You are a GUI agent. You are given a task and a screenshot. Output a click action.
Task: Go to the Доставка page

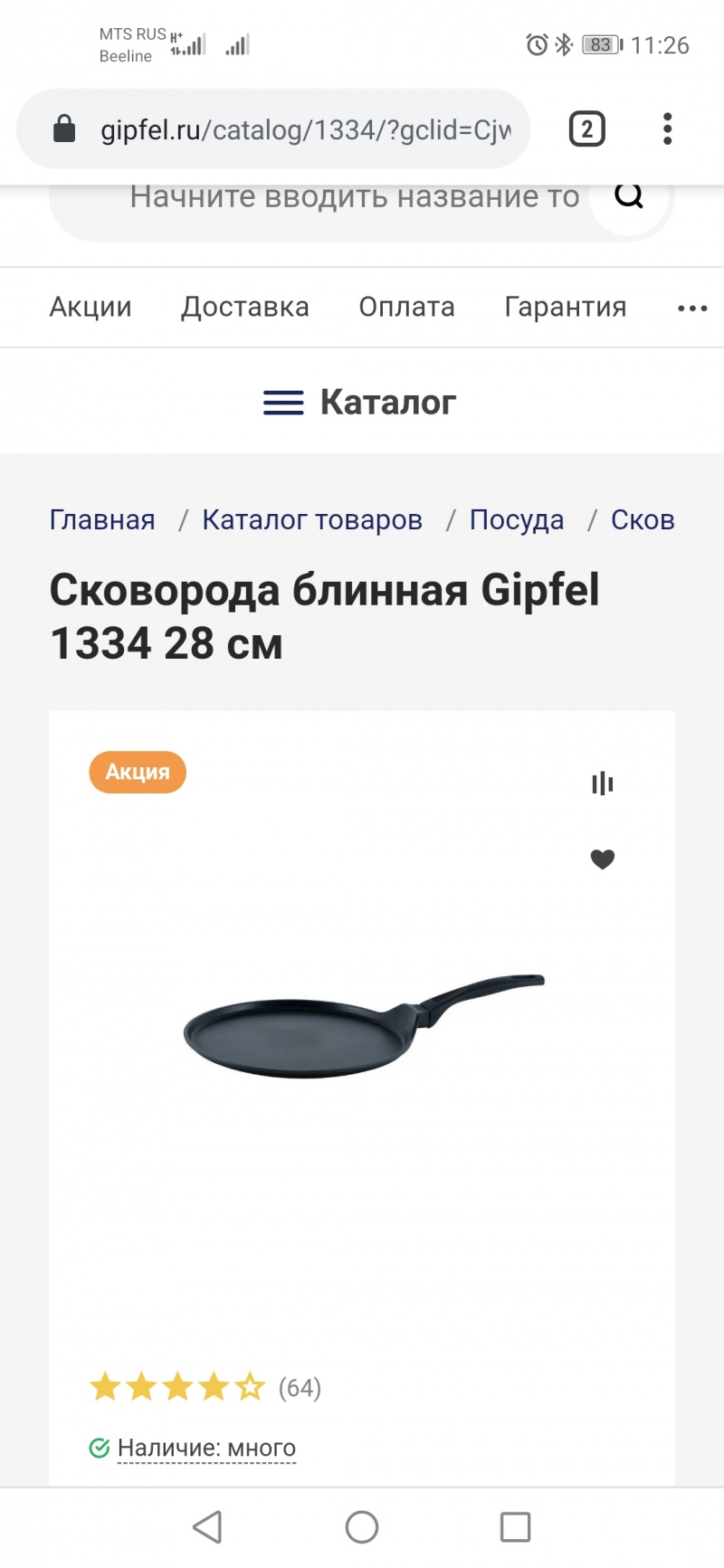click(x=245, y=308)
